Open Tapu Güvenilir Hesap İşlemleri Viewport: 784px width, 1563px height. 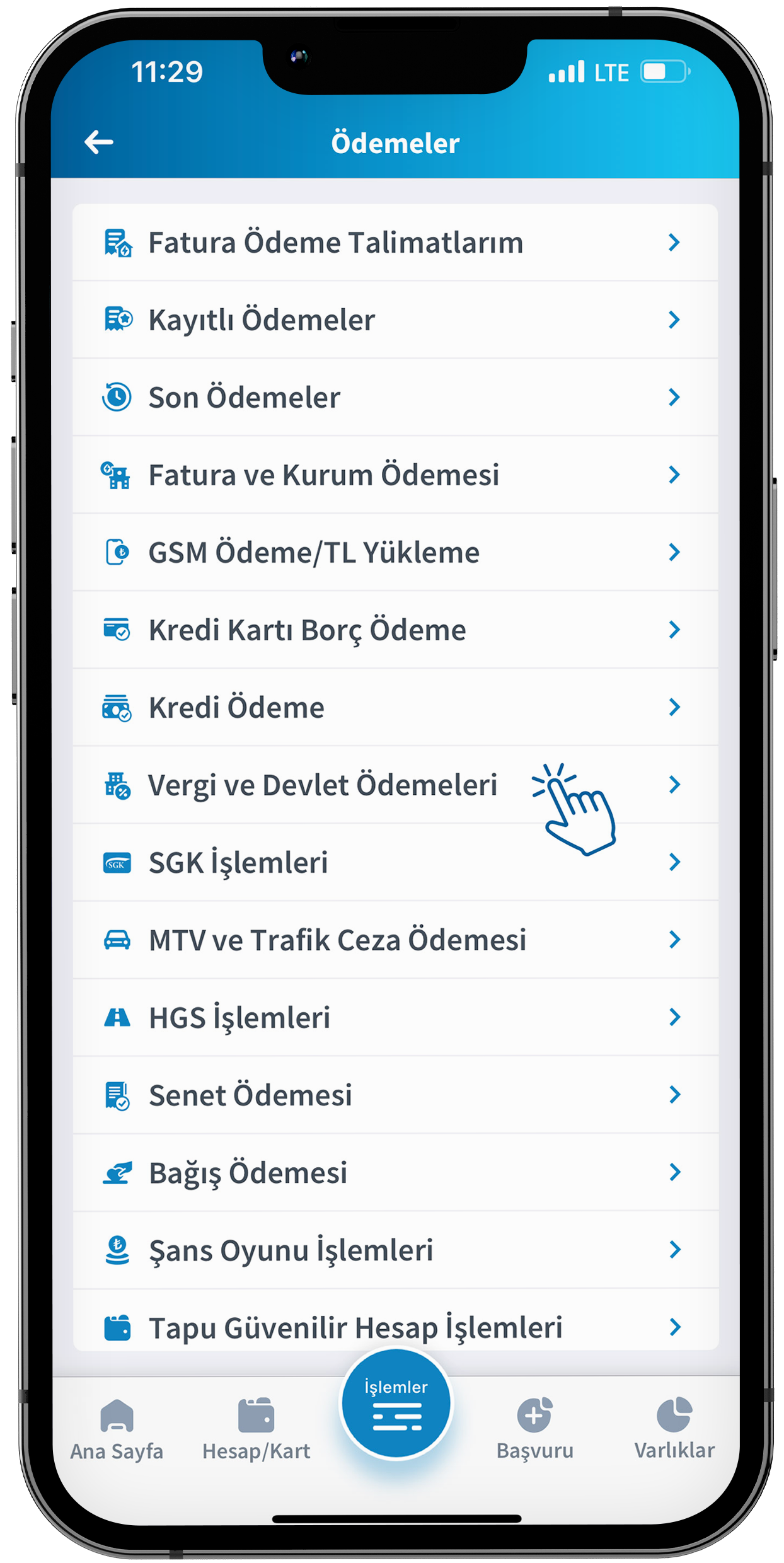(x=395, y=1327)
